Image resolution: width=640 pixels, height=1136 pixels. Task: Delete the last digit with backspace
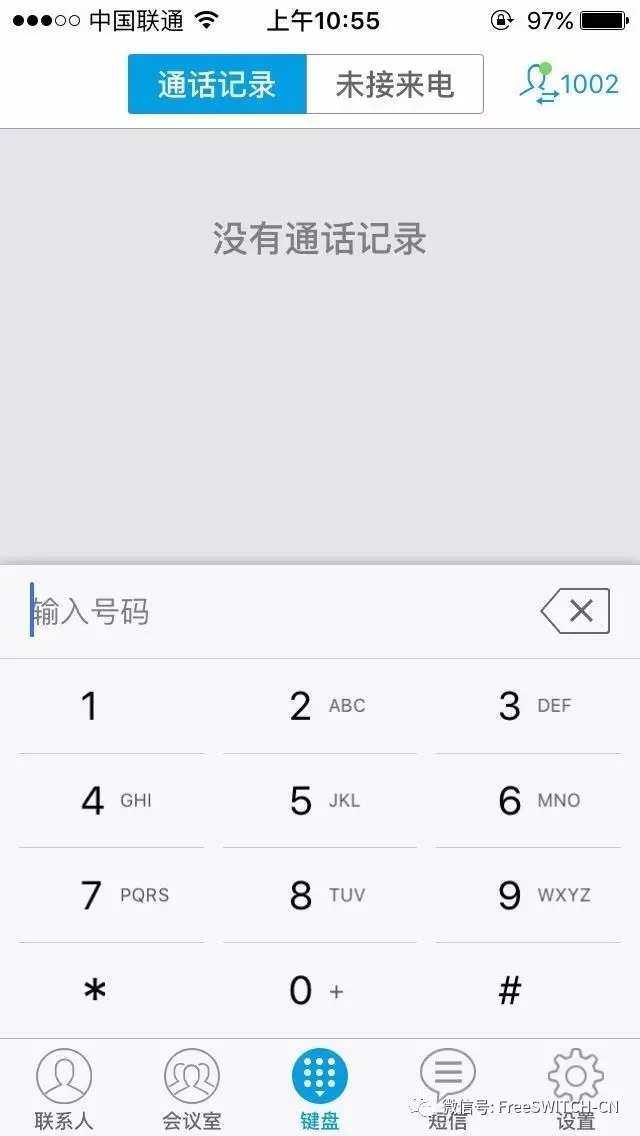click(575, 611)
